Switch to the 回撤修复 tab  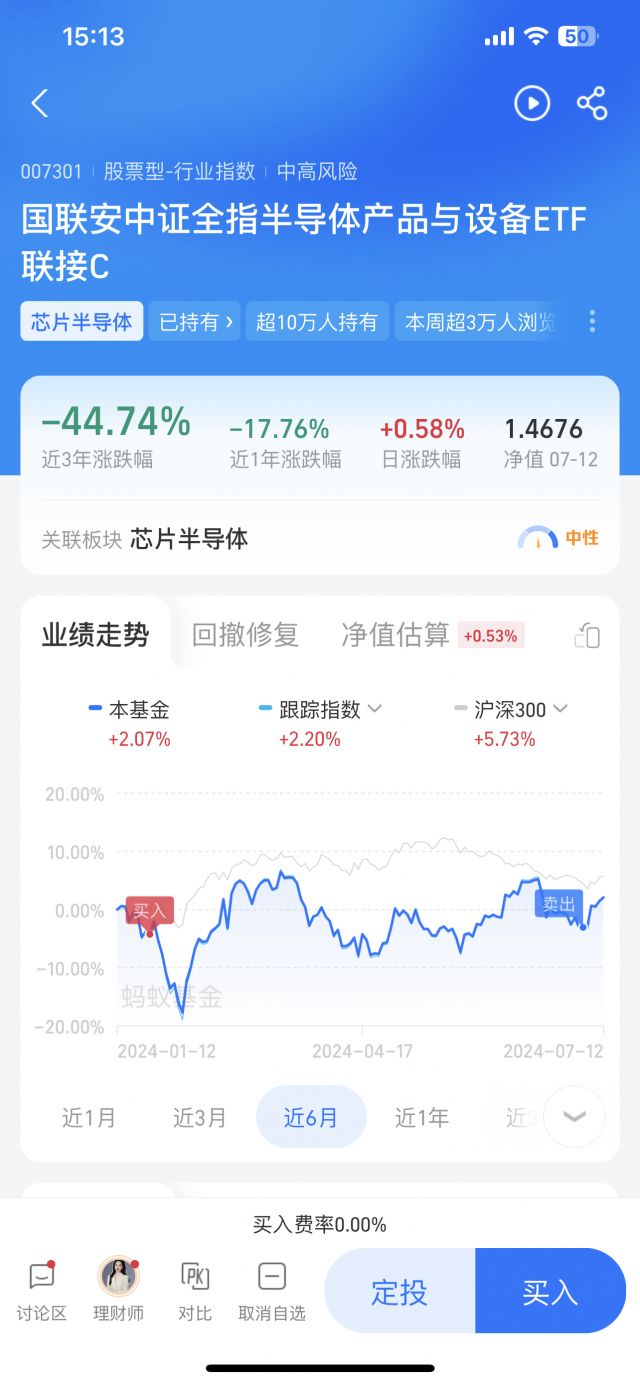(245, 634)
